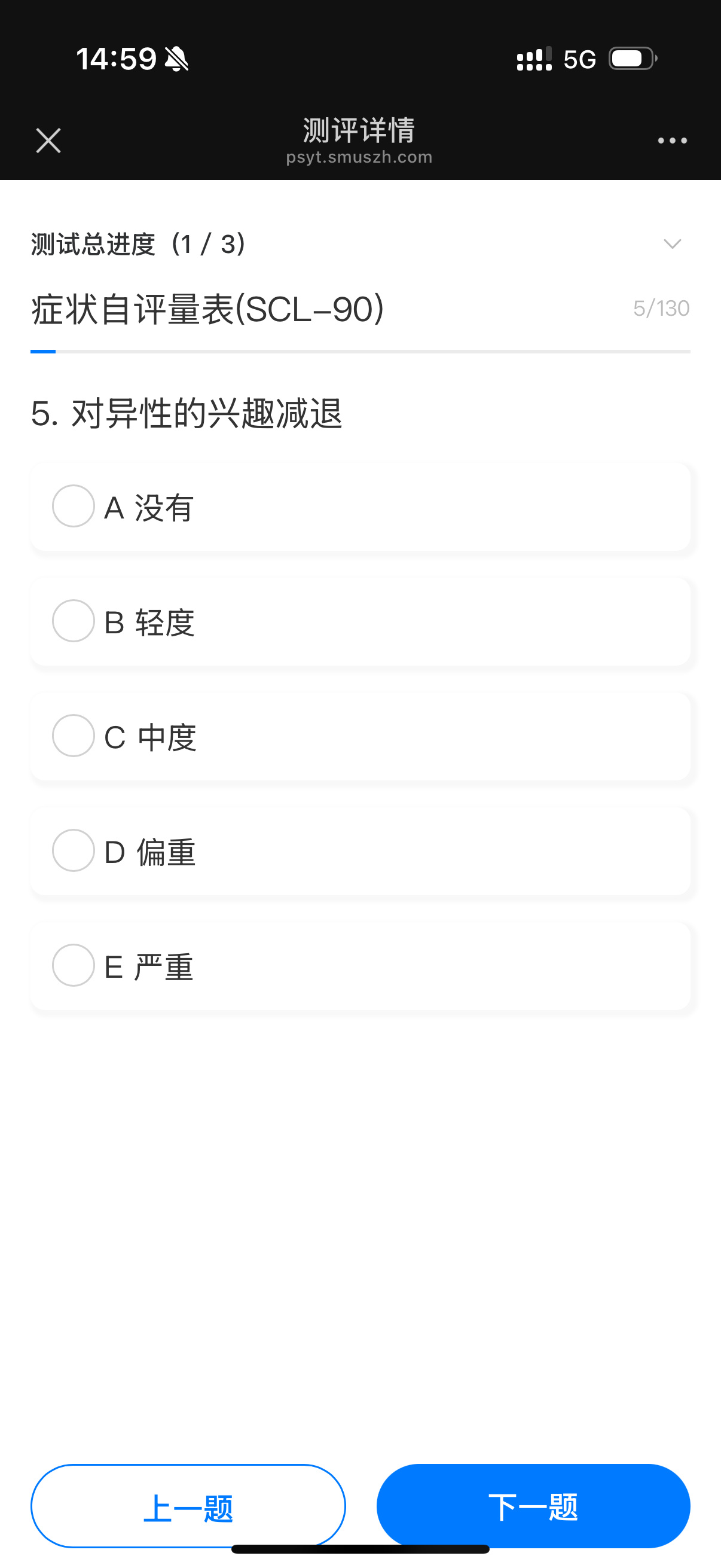
Task: Expand the 测试总进度 chevron
Action: (672, 244)
